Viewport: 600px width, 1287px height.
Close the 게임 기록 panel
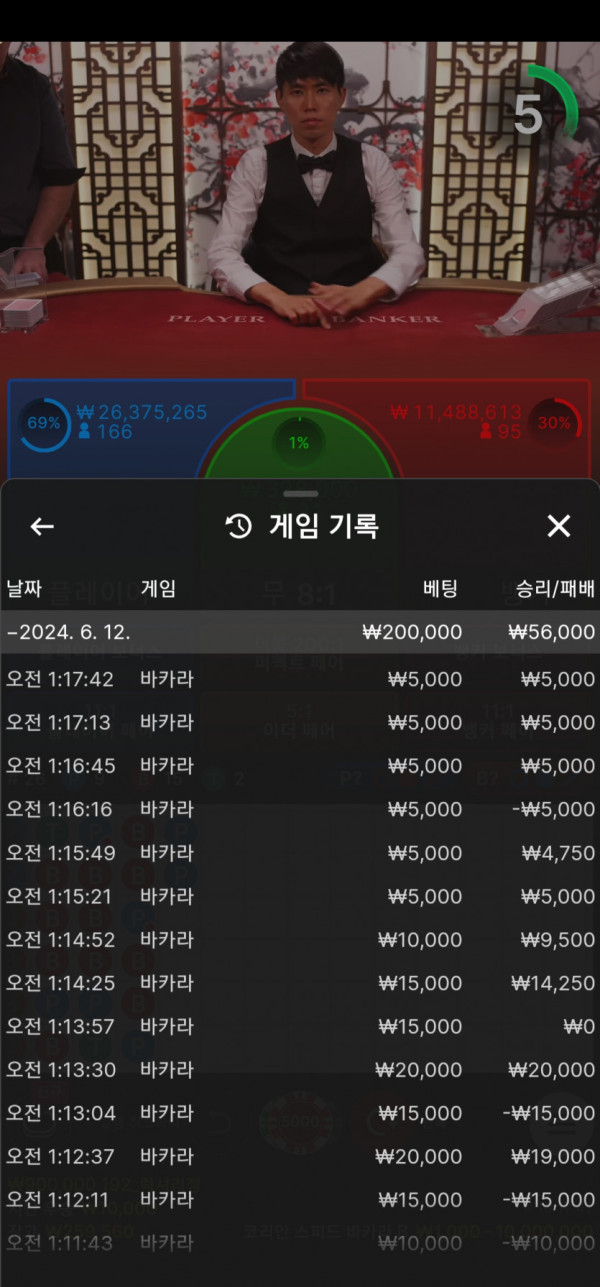[558, 526]
